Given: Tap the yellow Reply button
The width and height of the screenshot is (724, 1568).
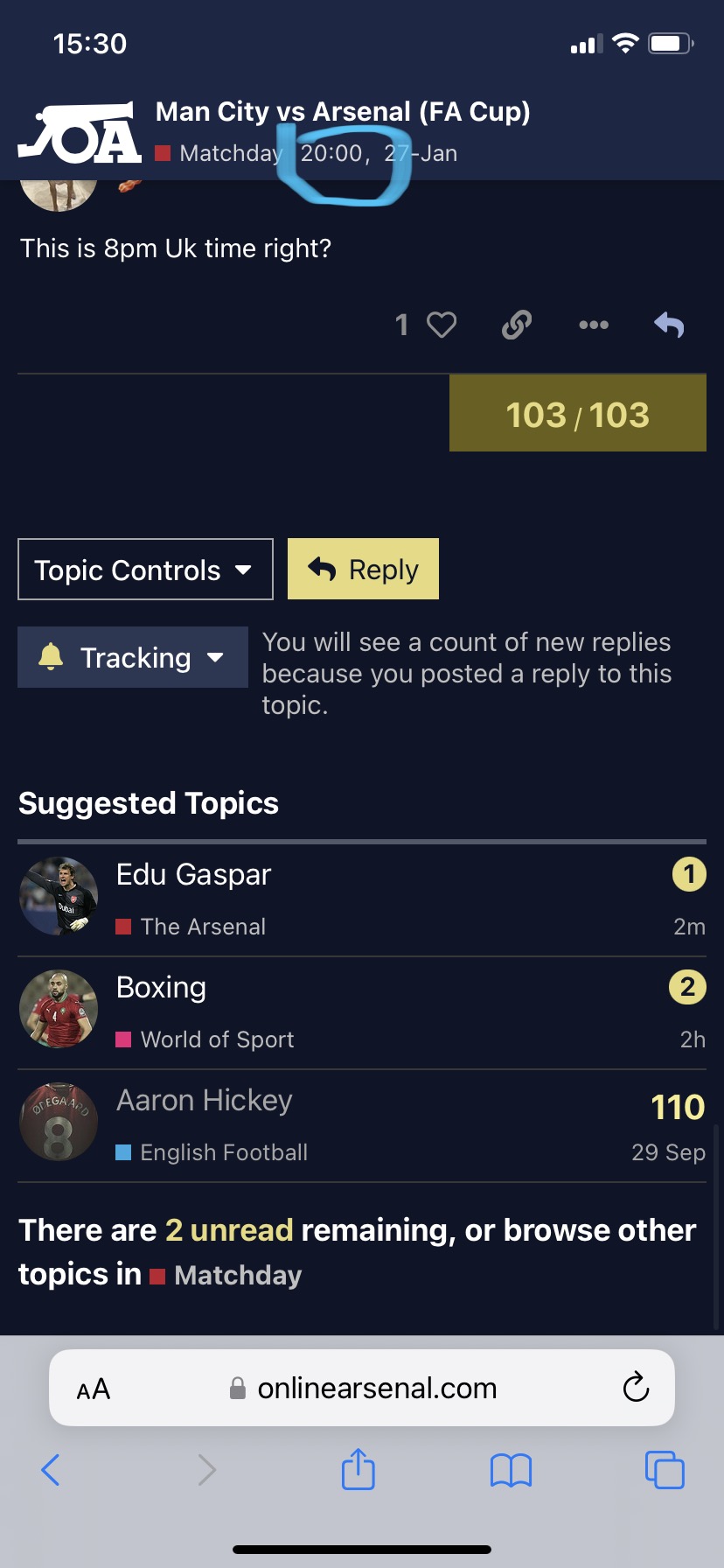Looking at the screenshot, I should 363,570.
